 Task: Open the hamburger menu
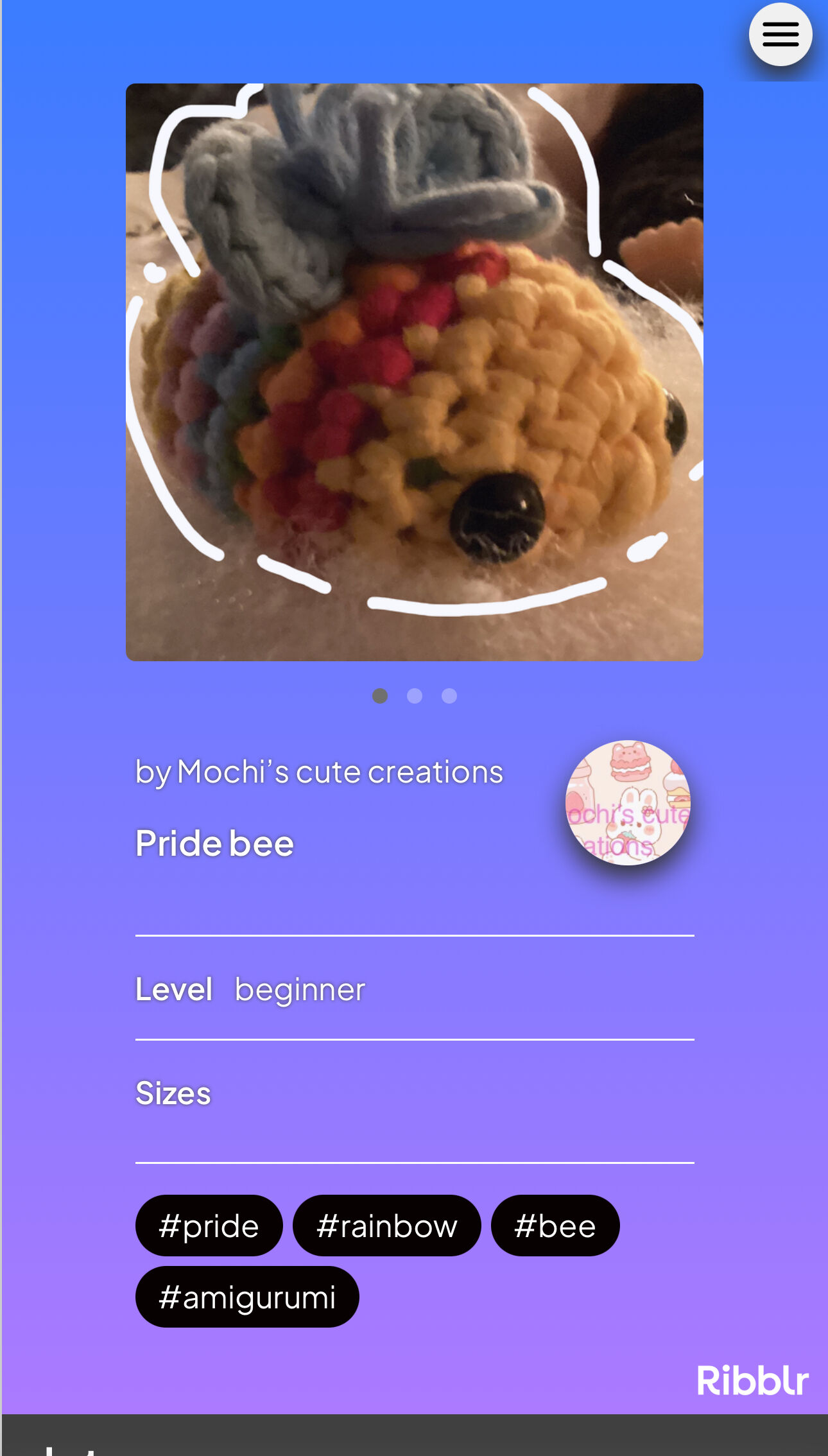click(780, 35)
